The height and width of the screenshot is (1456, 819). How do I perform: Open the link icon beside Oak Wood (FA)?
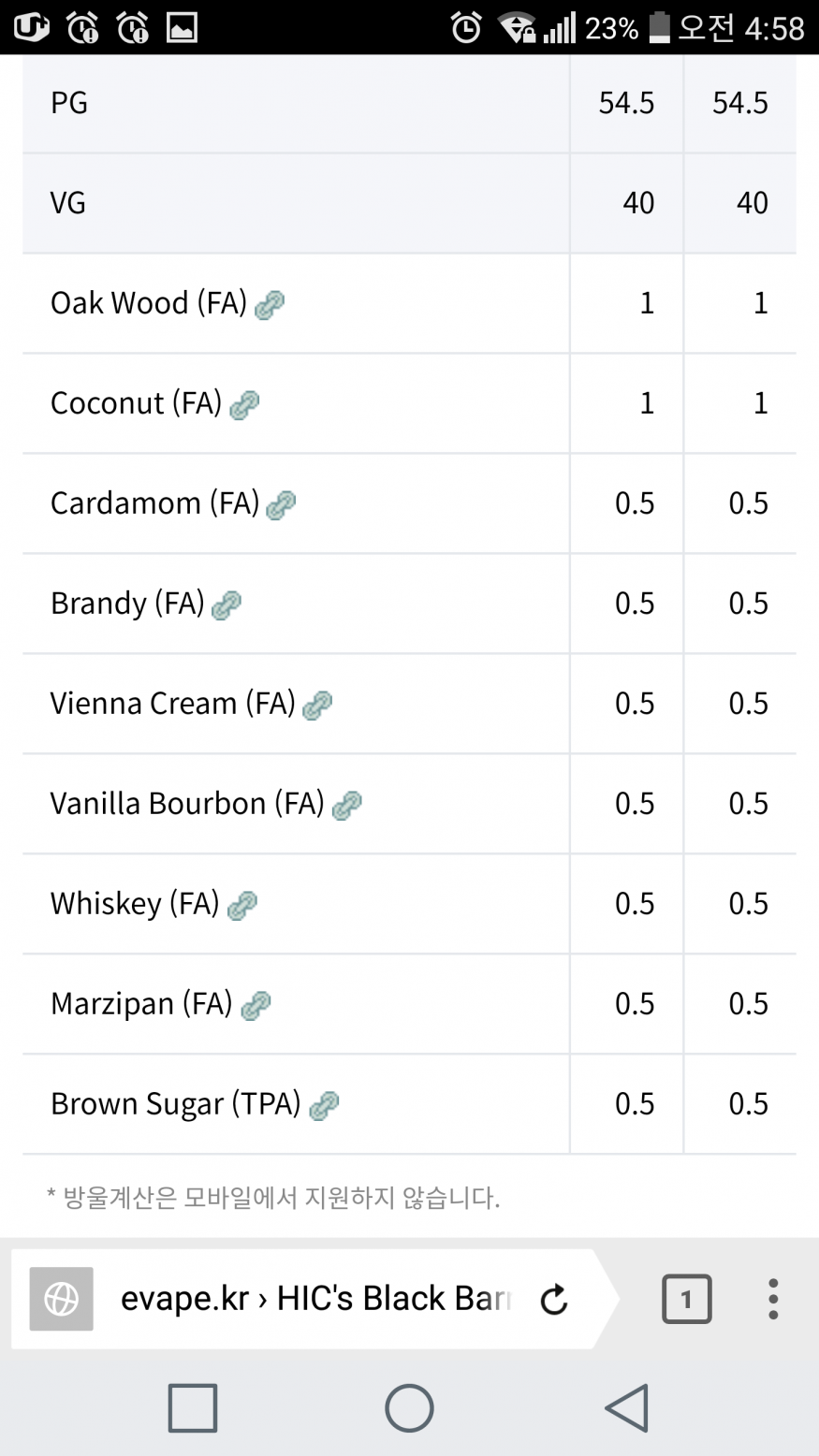pos(270,304)
